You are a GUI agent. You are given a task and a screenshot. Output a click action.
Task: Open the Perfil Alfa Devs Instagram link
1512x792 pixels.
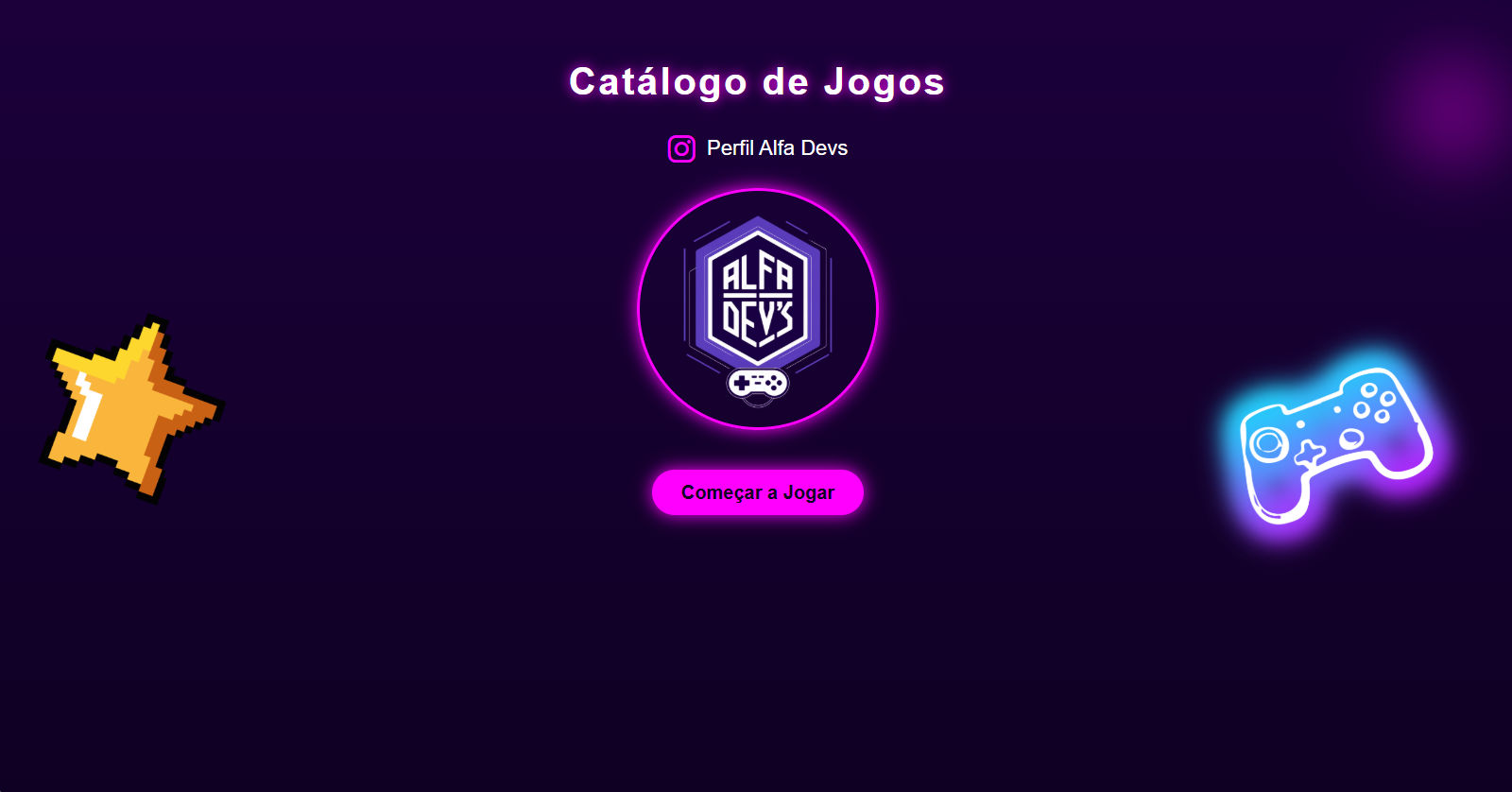tap(759, 148)
